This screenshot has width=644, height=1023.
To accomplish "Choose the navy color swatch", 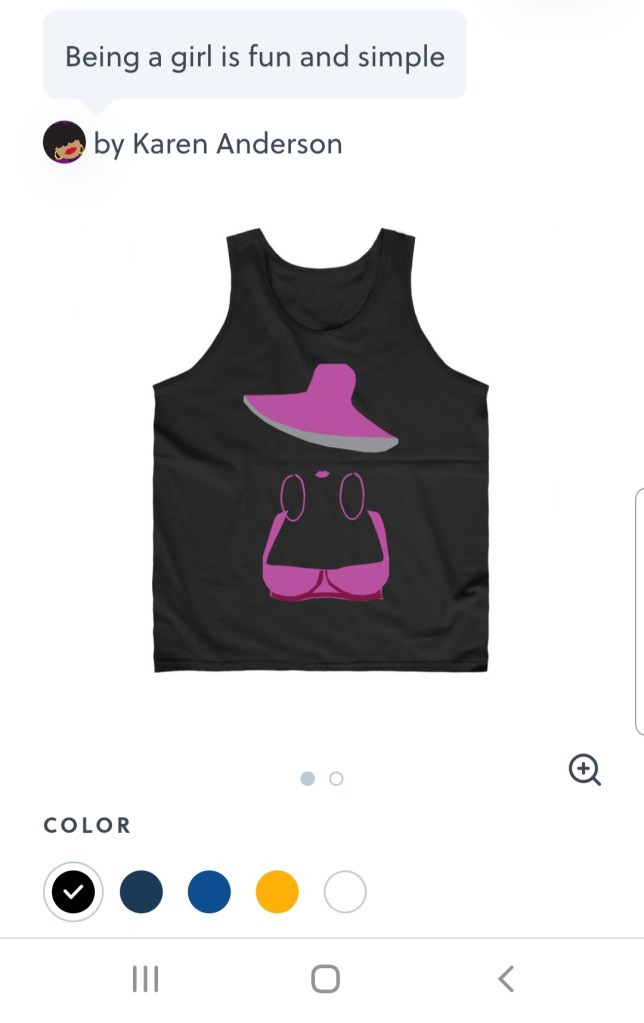I will [x=141, y=891].
